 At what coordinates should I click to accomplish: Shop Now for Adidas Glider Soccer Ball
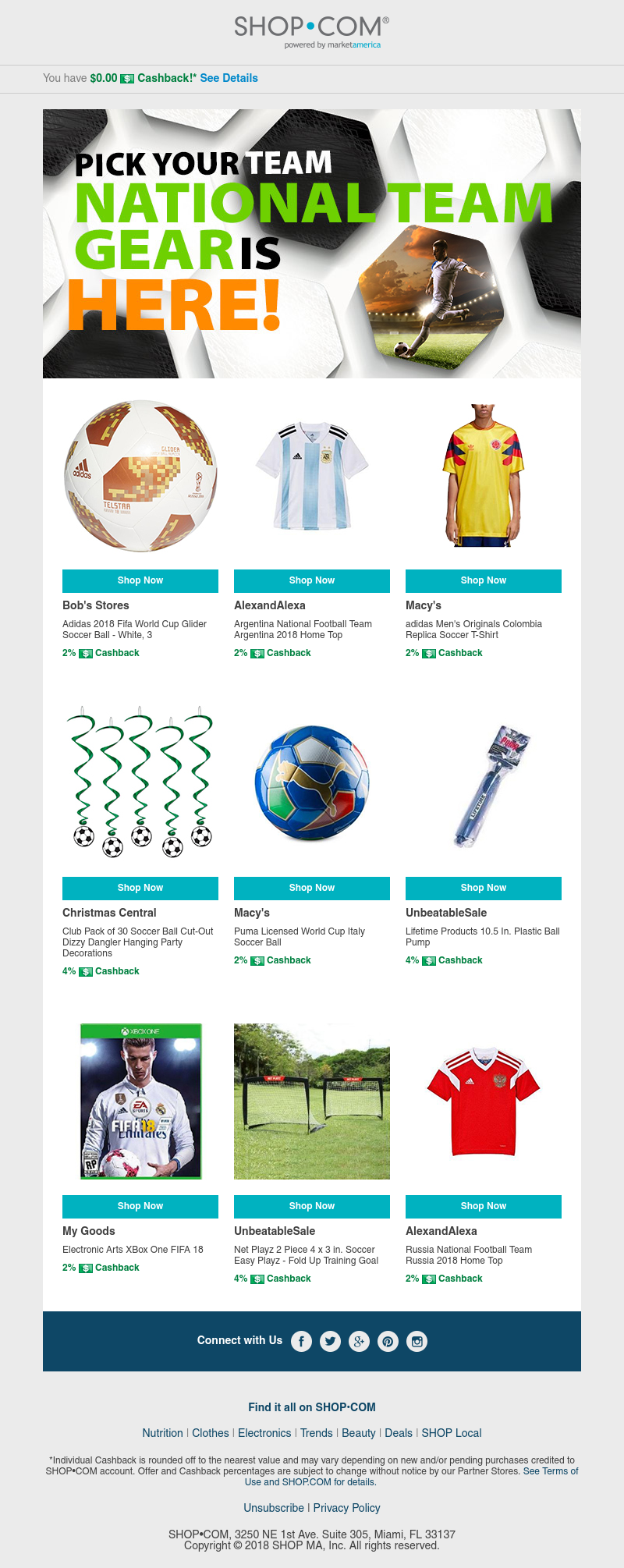[140, 580]
